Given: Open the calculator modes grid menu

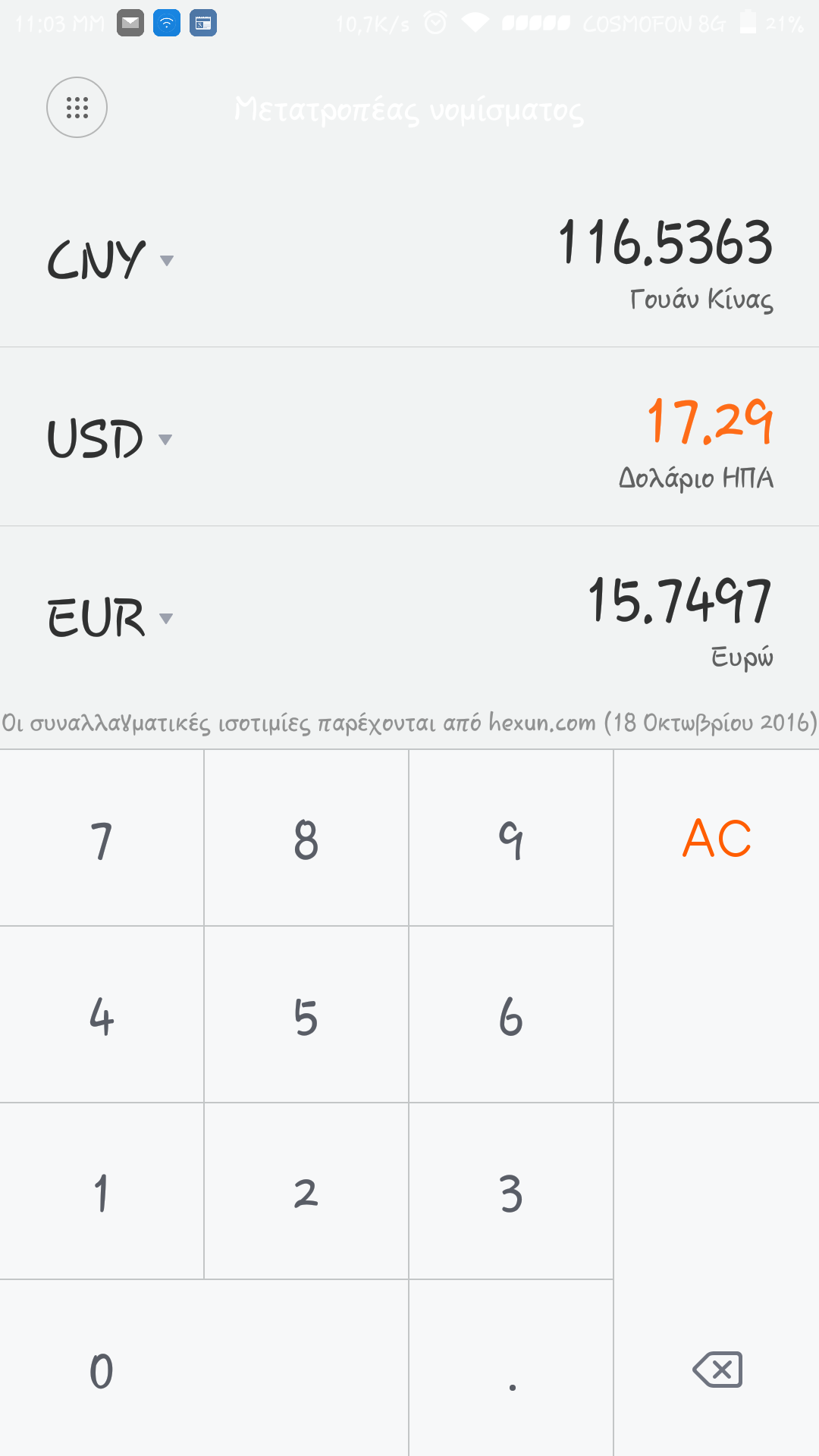Looking at the screenshot, I should [x=77, y=108].
